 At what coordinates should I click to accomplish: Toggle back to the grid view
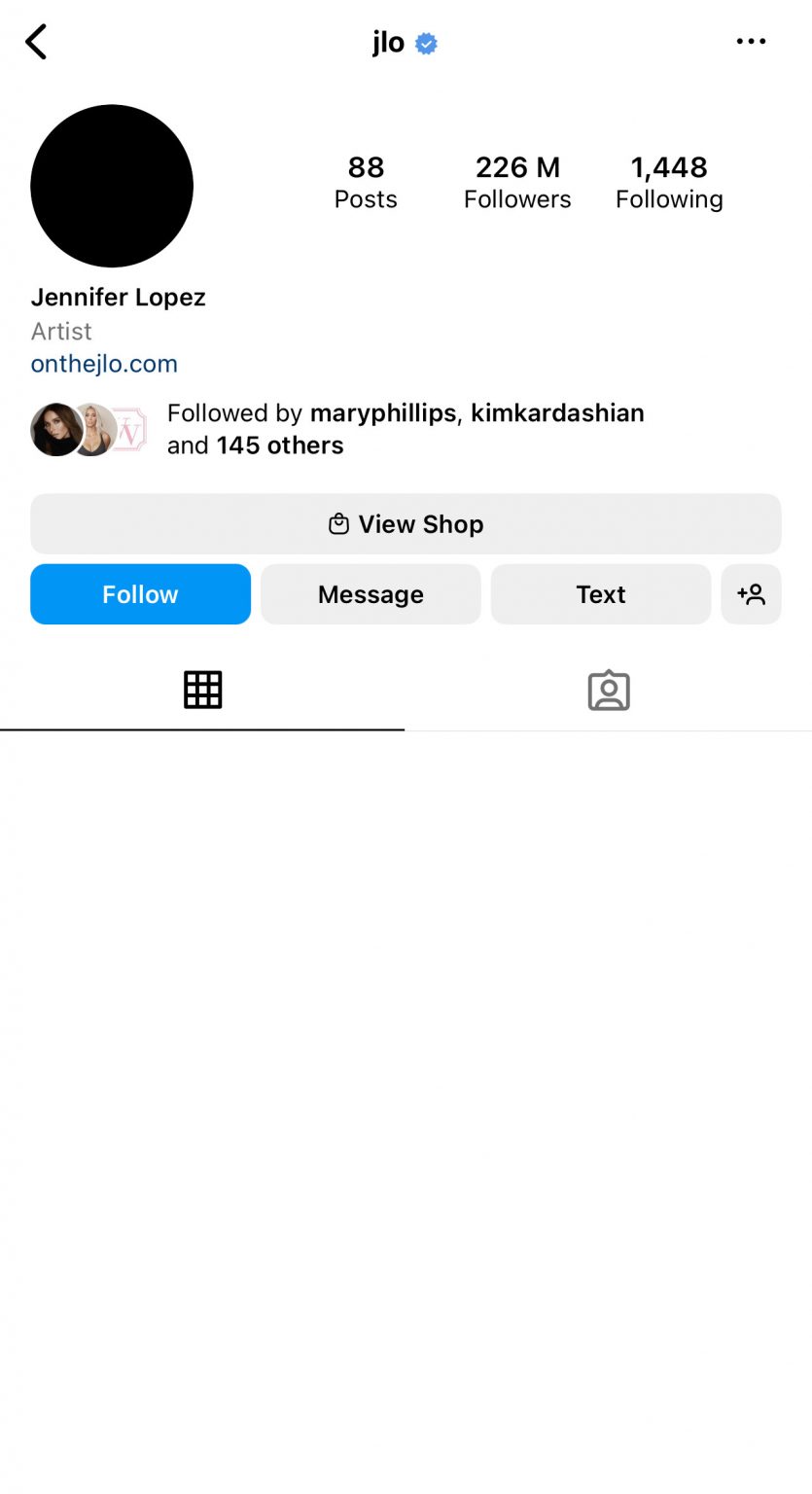click(202, 689)
